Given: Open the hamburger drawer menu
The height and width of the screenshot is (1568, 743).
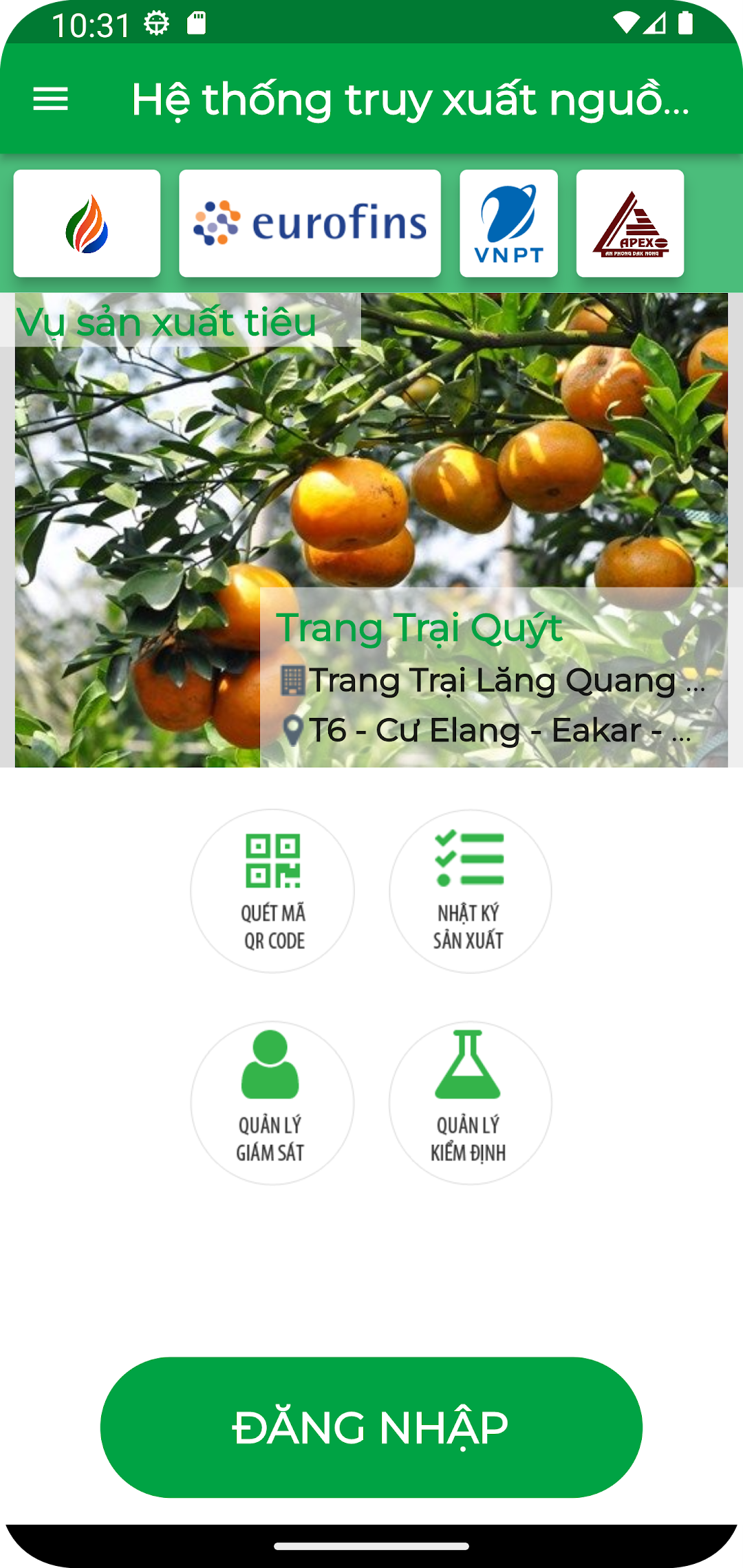Looking at the screenshot, I should point(50,99).
